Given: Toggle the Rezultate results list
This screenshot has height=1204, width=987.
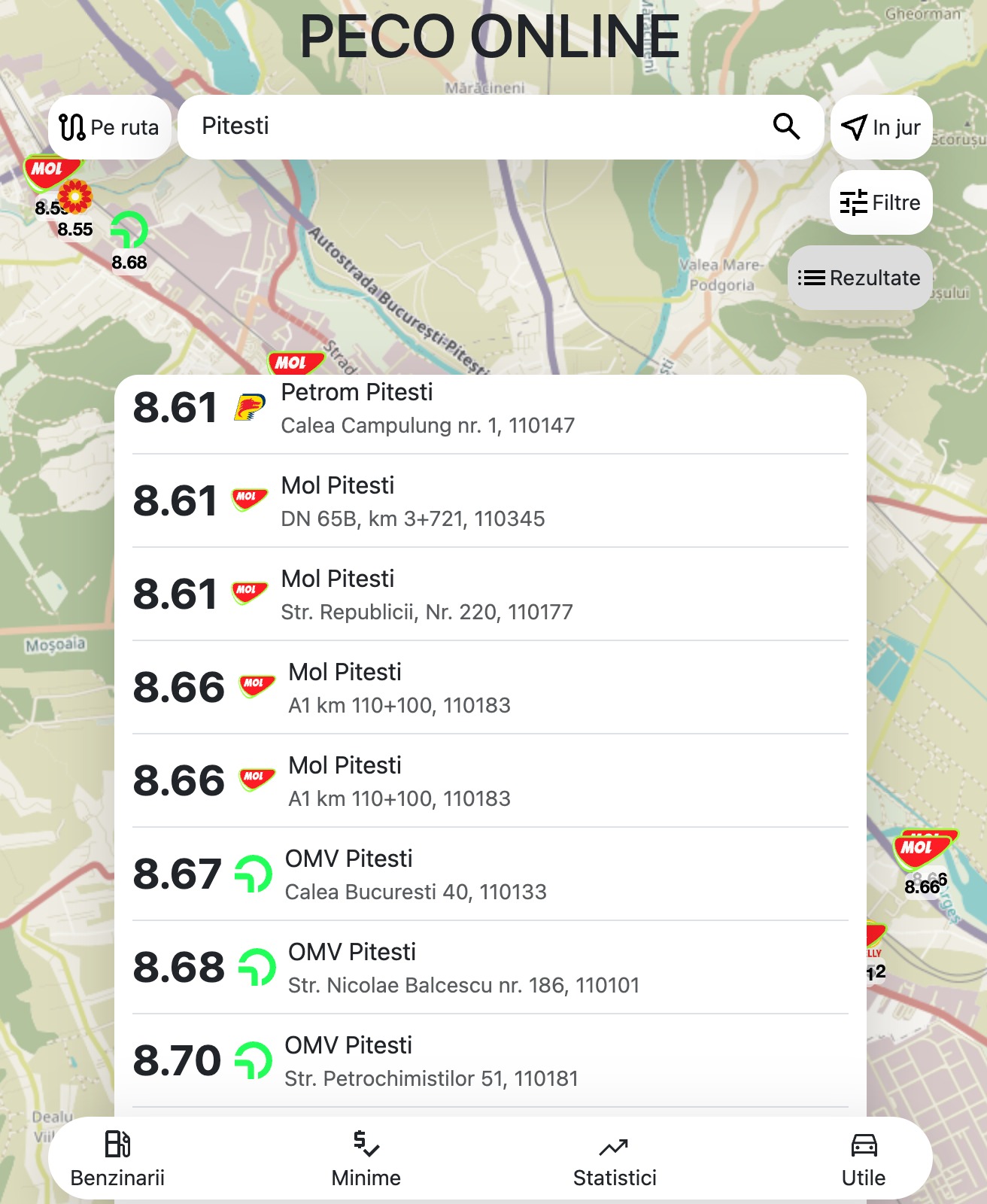Looking at the screenshot, I should coord(860,278).
